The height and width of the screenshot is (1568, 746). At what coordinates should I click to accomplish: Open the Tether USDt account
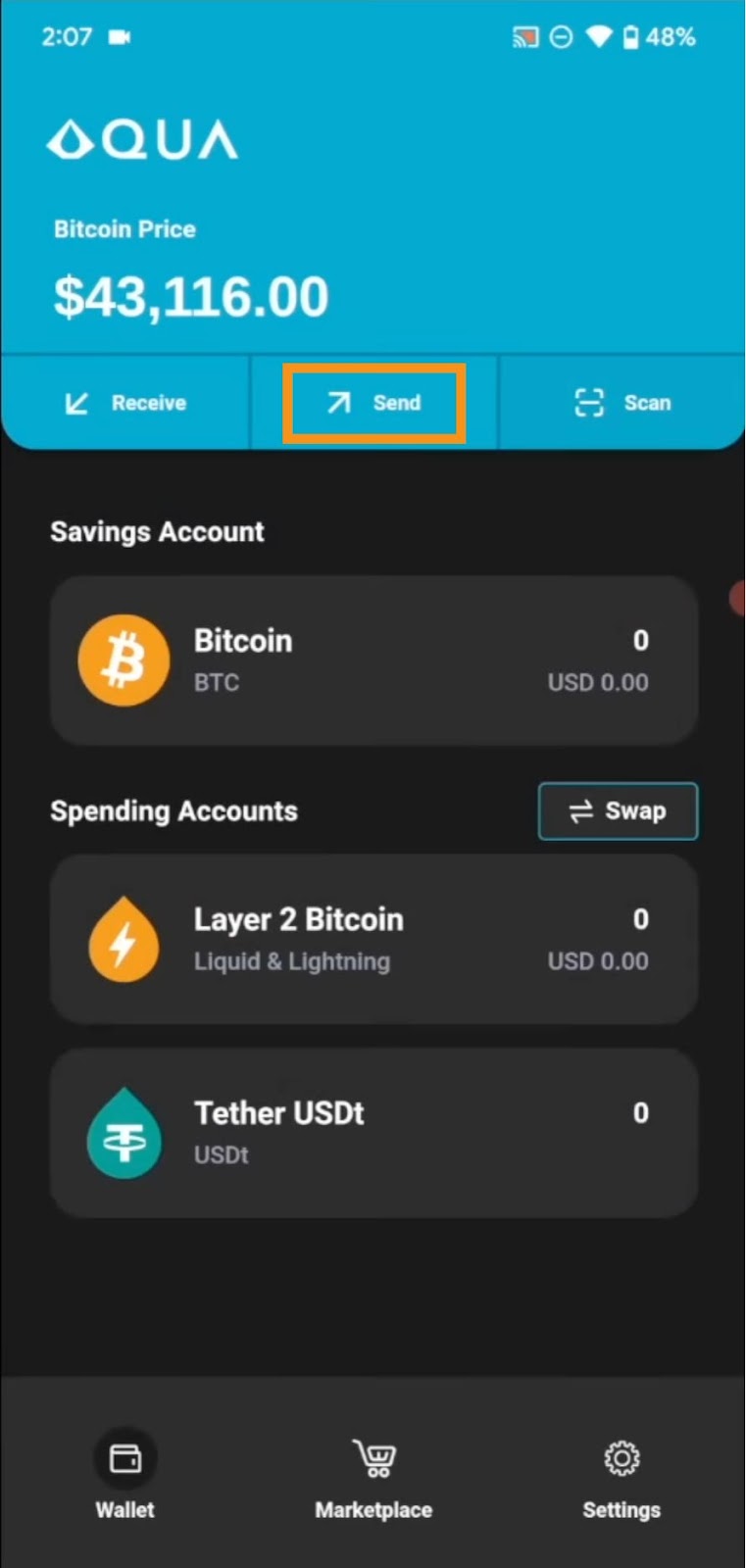click(x=373, y=1133)
